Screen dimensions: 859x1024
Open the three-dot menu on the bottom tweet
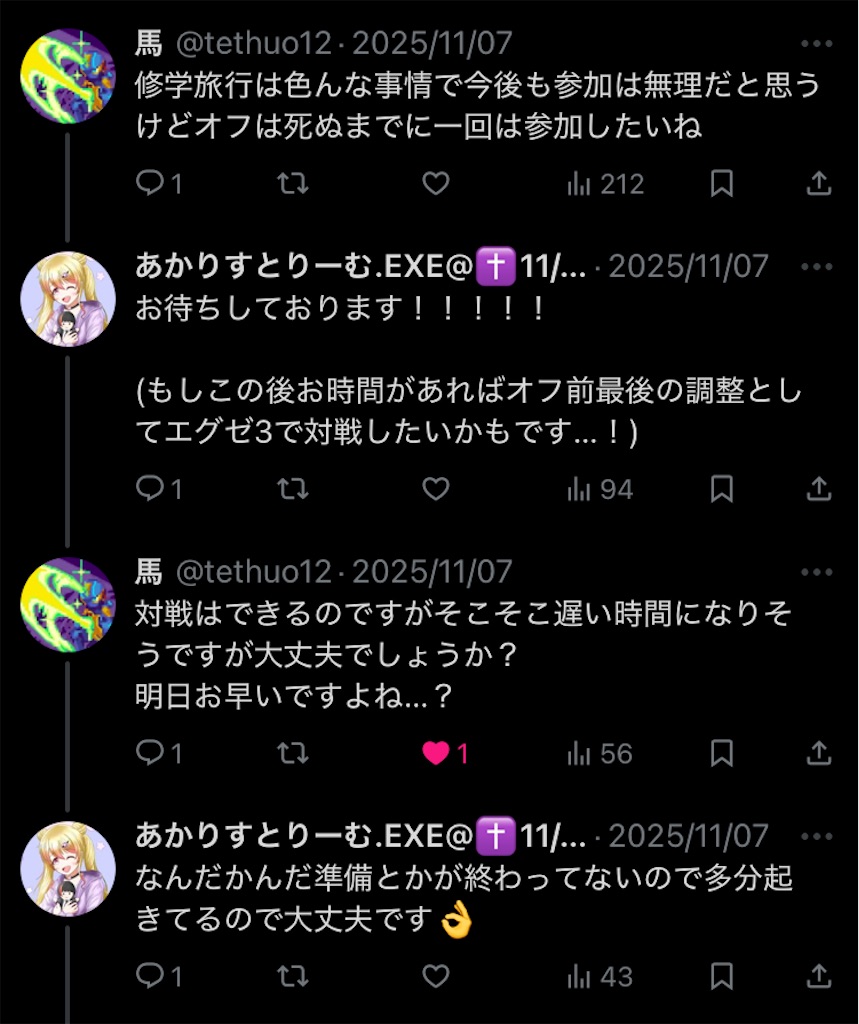pos(820,834)
